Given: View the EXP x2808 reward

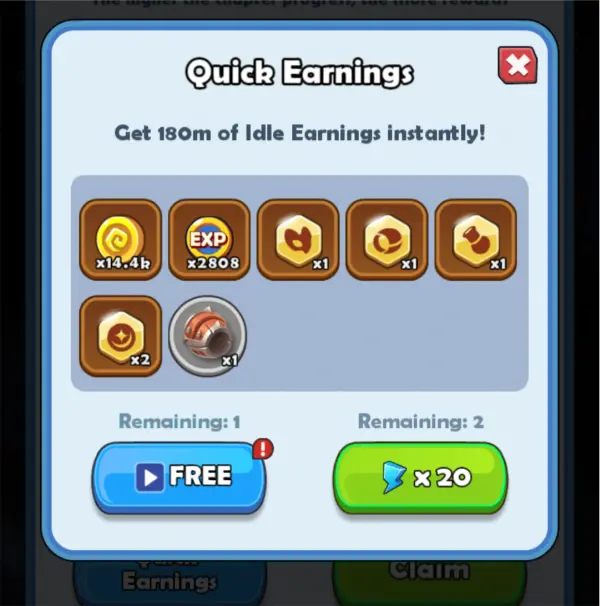Looking at the screenshot, I should click(x=208, y=239).
